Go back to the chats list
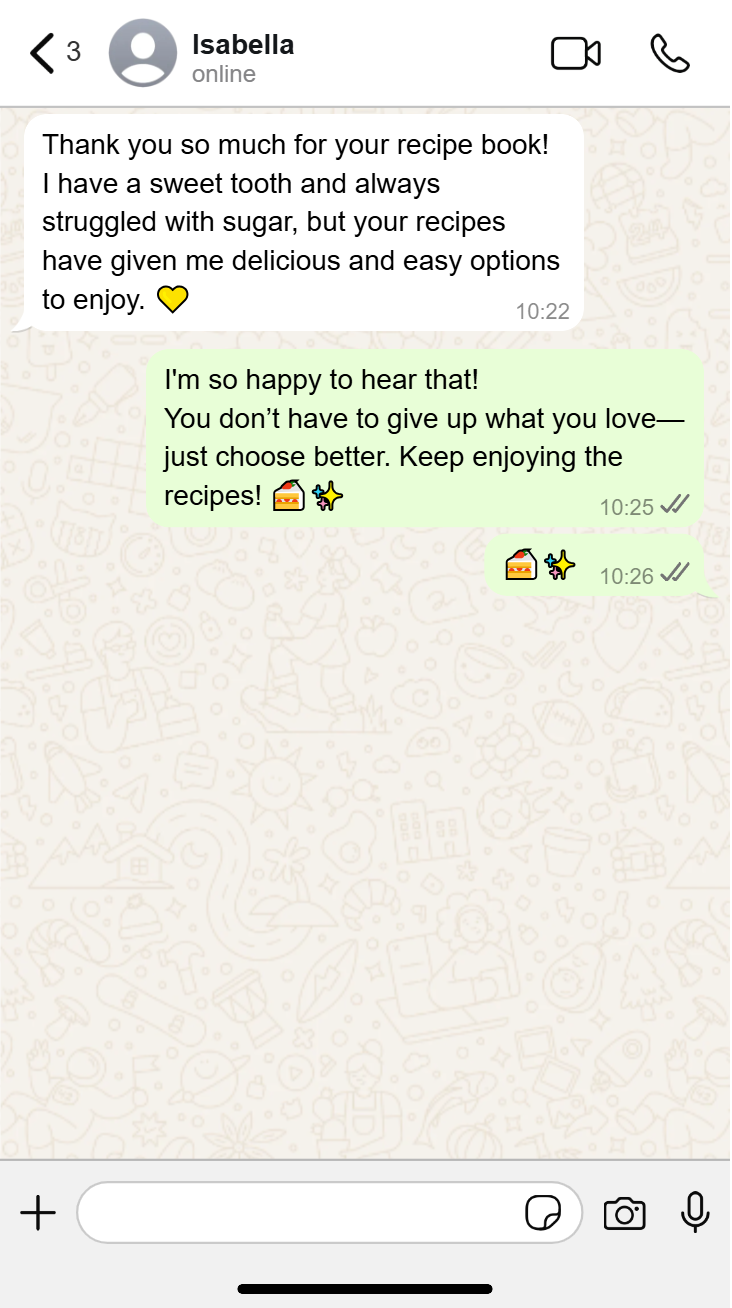 [43, 53]
